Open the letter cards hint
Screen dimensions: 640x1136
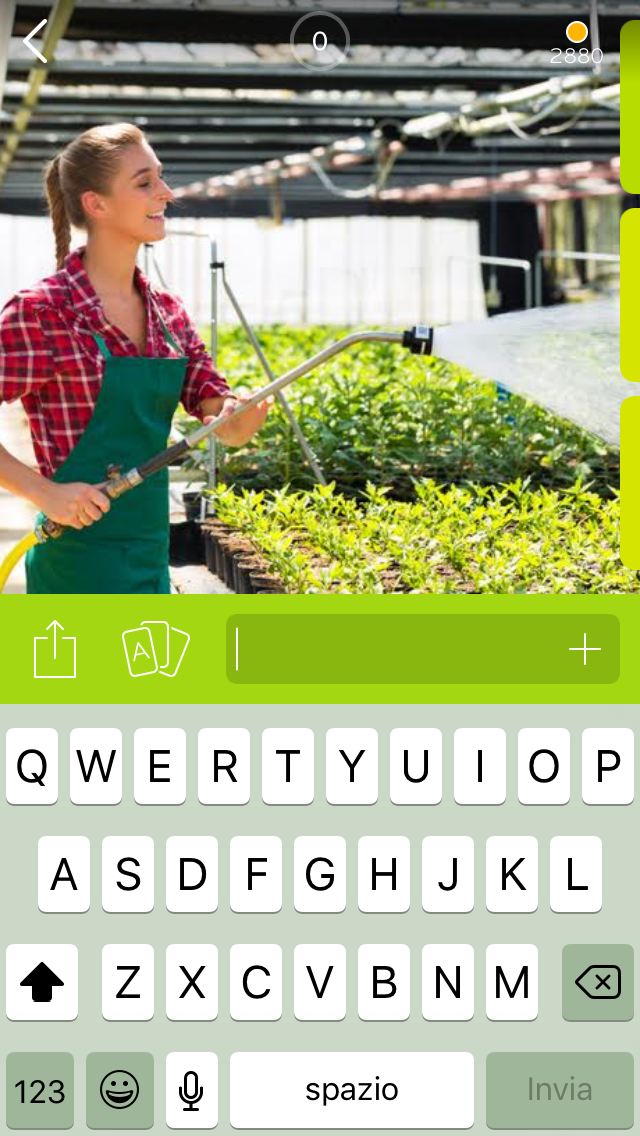(x=155, y=649)
